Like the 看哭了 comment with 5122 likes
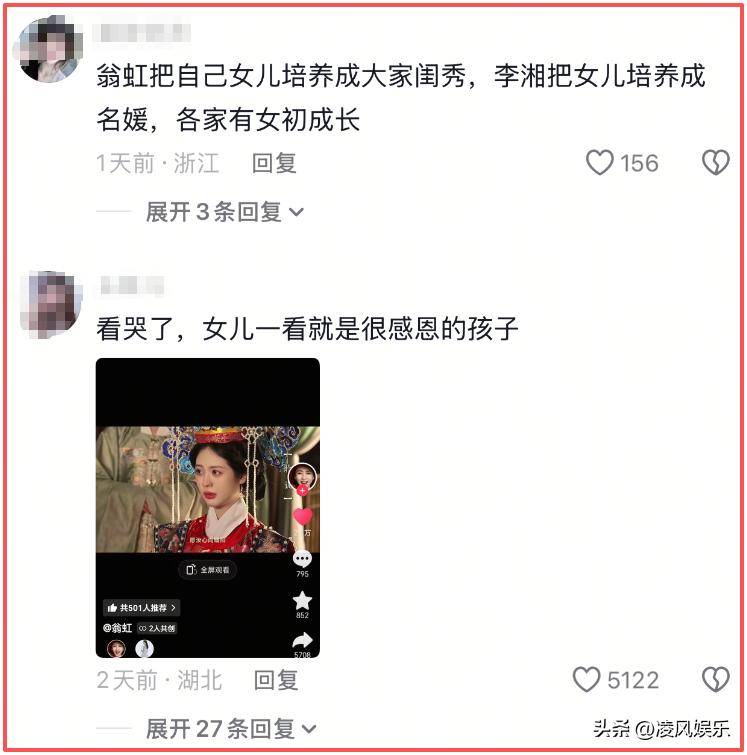 [x=587, y=681]
